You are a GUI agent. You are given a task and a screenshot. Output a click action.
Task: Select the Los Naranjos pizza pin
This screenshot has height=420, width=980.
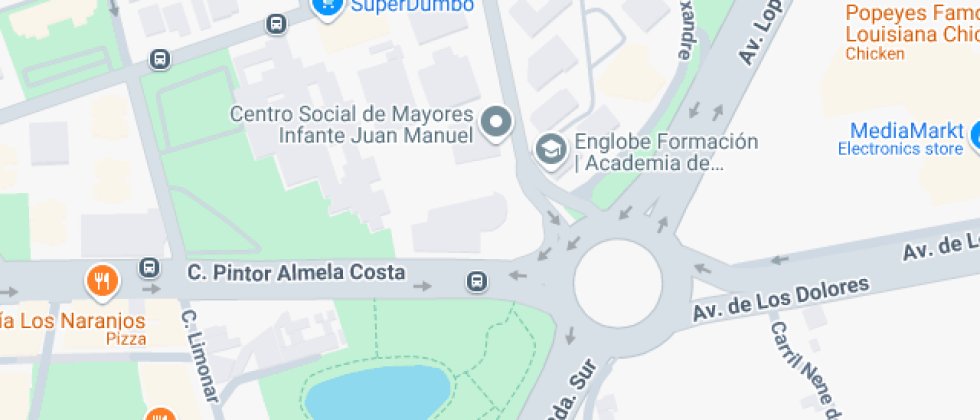click(102, 280)
